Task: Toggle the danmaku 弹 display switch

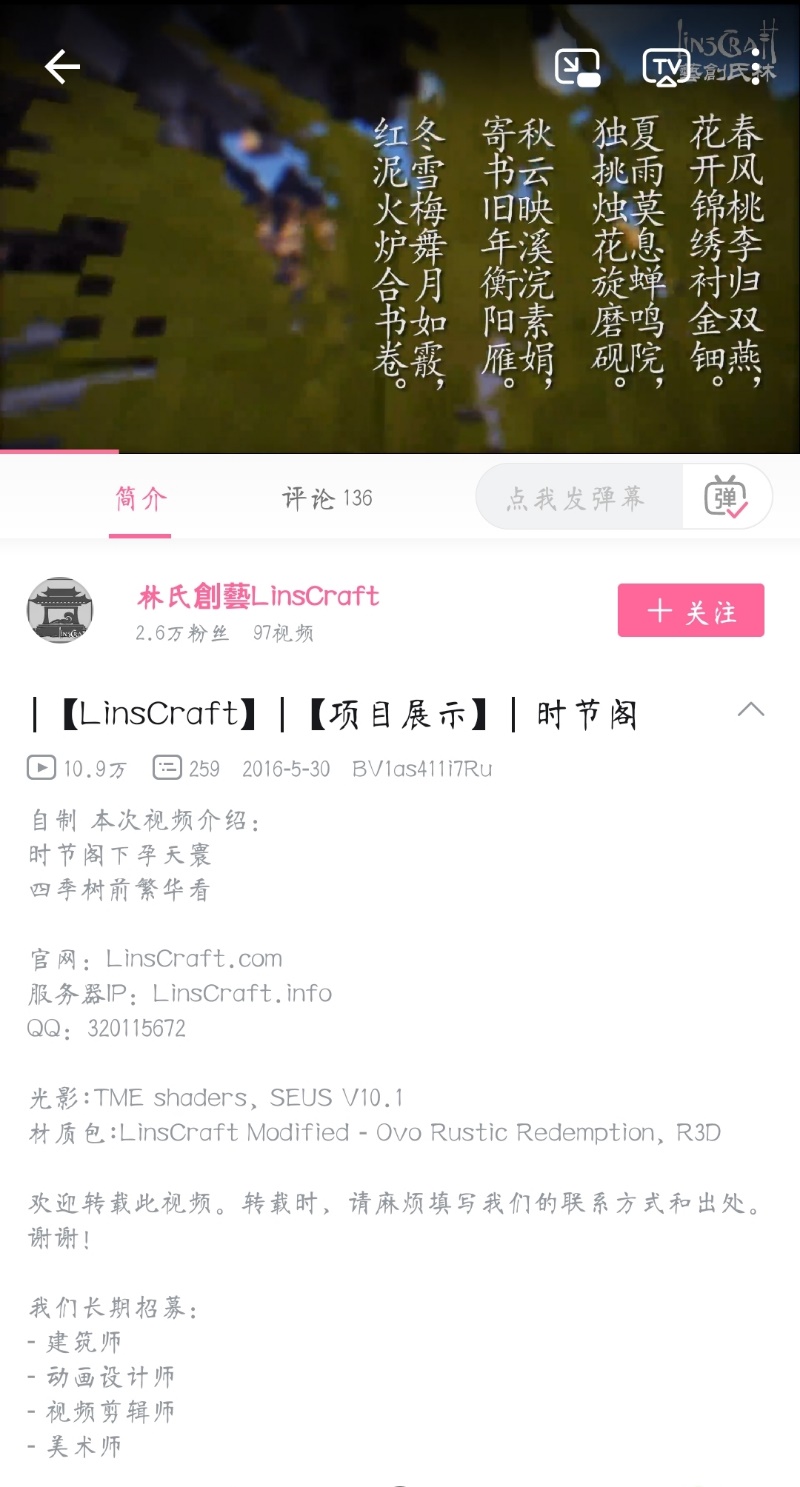Action: click(726, 497)
